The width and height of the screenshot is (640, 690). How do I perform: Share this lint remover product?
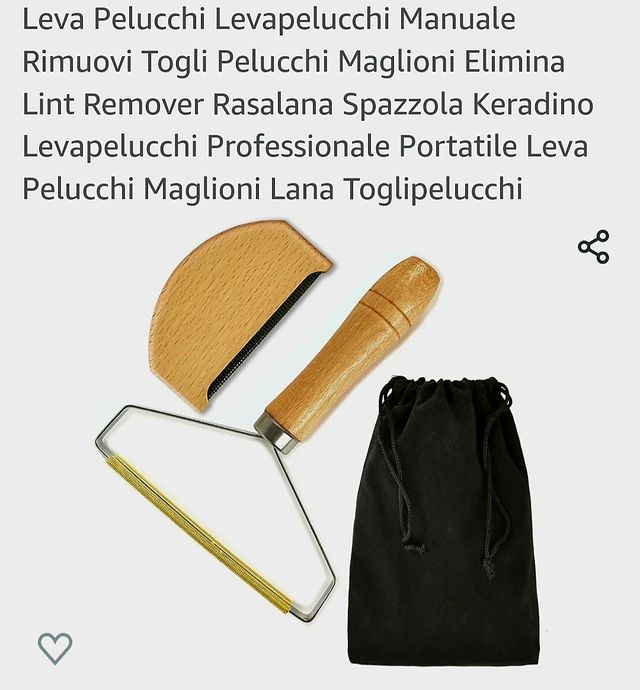coord(593,247)
